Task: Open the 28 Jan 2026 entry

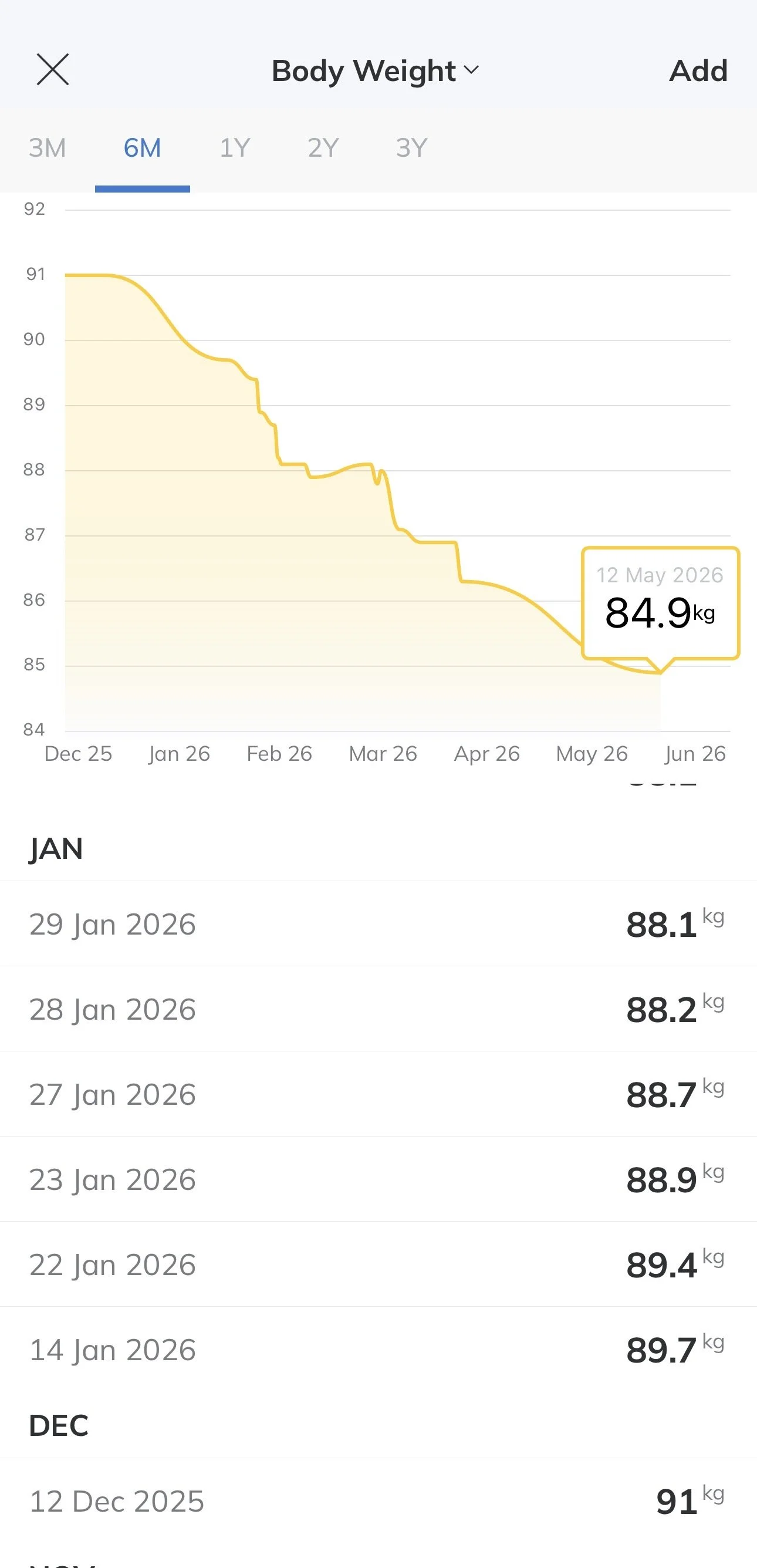Action: [x=378, y=1009]
